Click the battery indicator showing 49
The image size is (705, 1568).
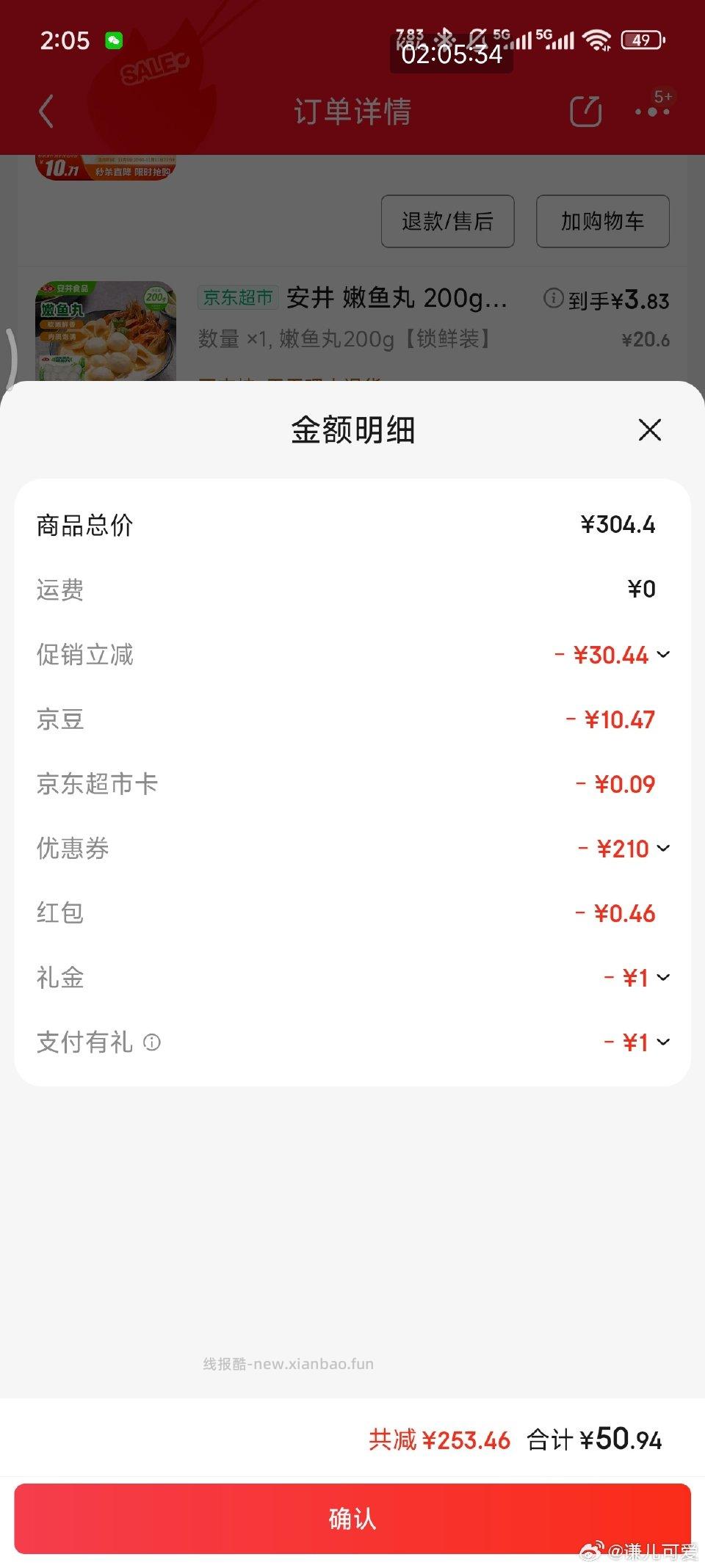642,40
